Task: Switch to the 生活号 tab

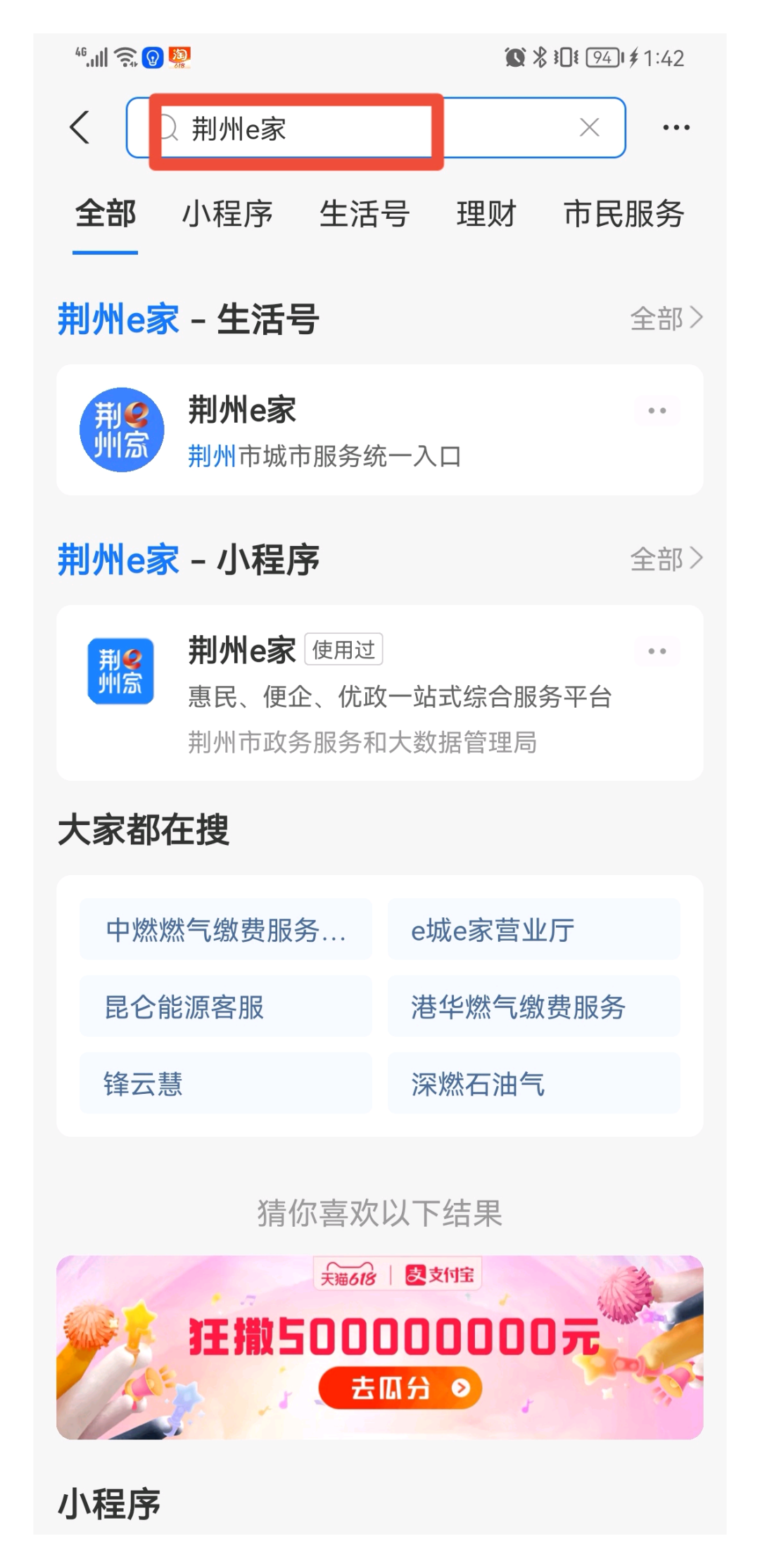Action: (364, 214)
